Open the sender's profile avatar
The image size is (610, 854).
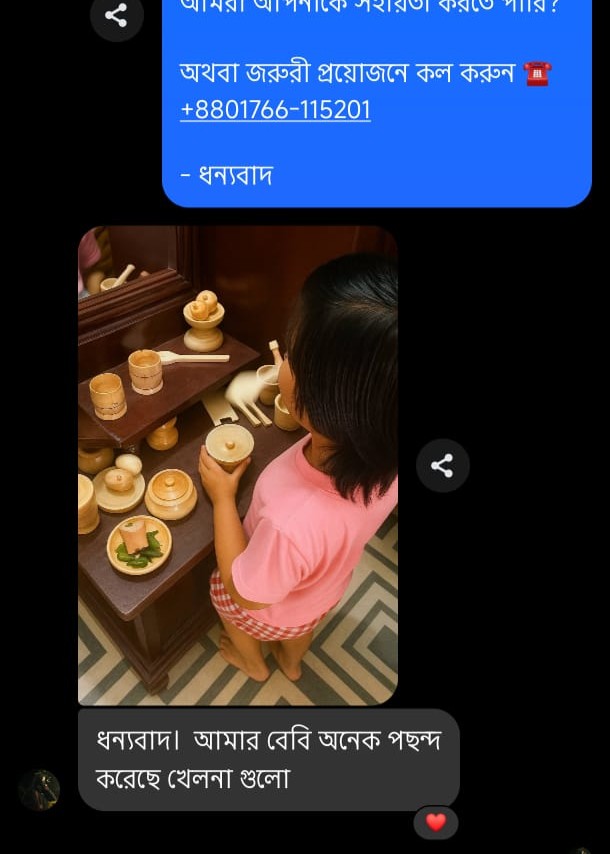39,790
